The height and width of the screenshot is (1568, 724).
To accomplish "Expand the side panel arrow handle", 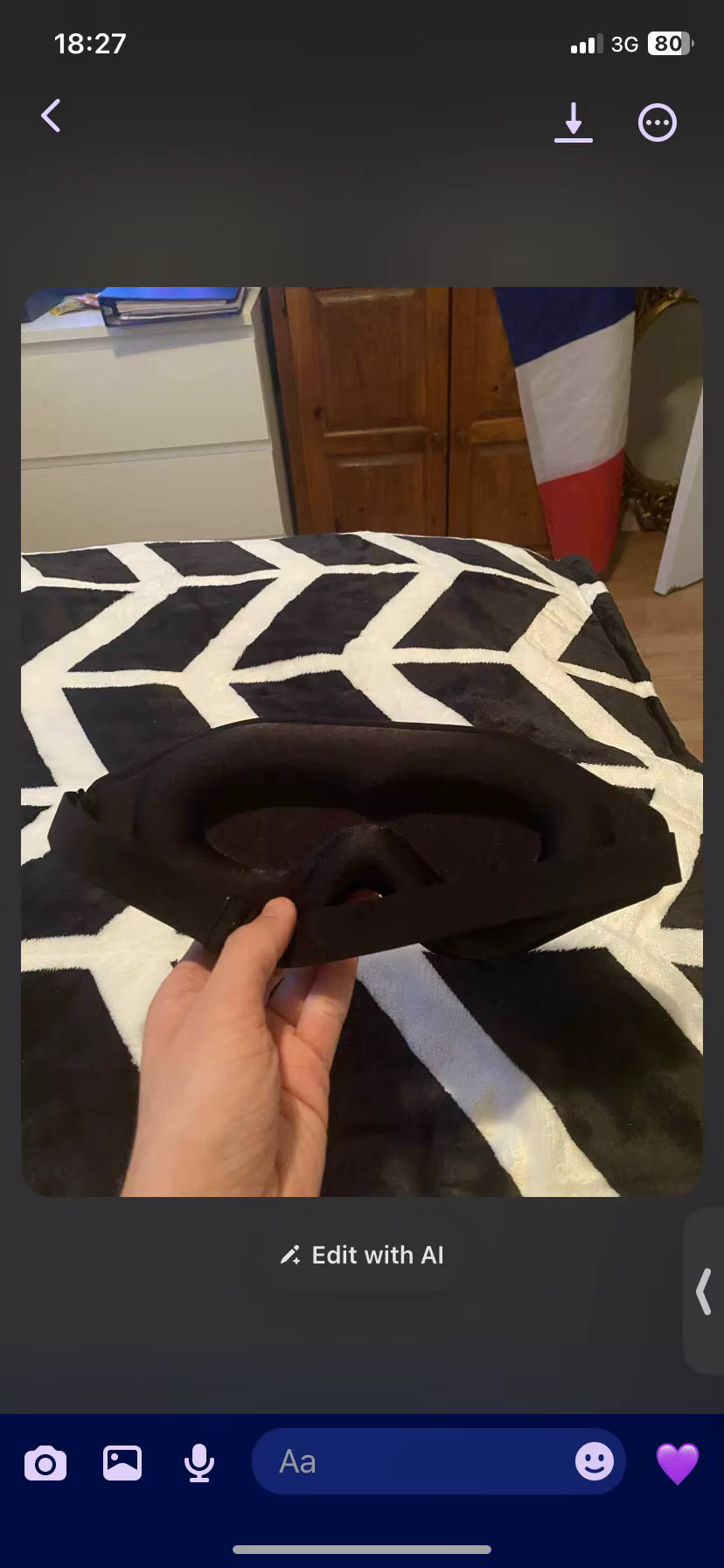I will point(704,1291).
